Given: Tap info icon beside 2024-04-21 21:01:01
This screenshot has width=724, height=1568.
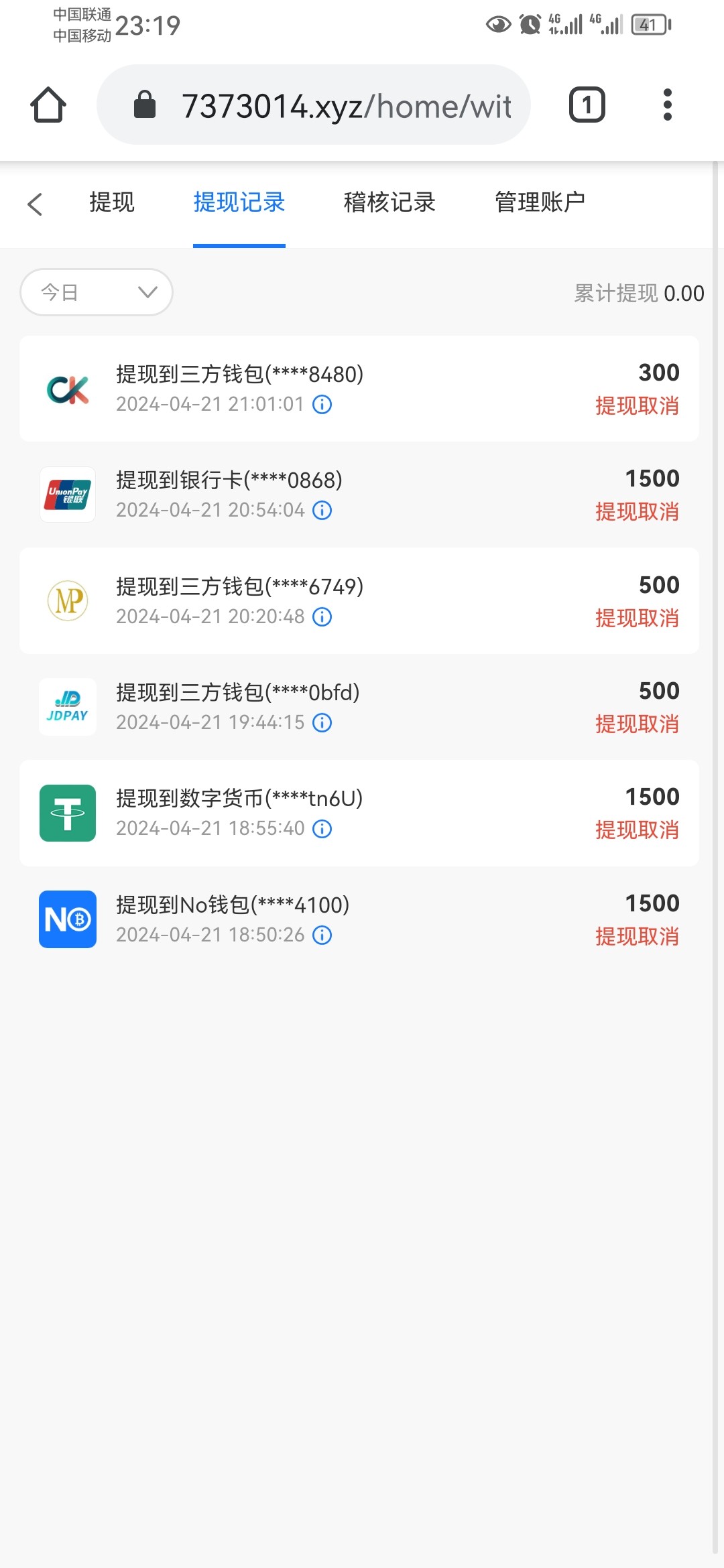Looking at the screenshot, I should 322,405.
